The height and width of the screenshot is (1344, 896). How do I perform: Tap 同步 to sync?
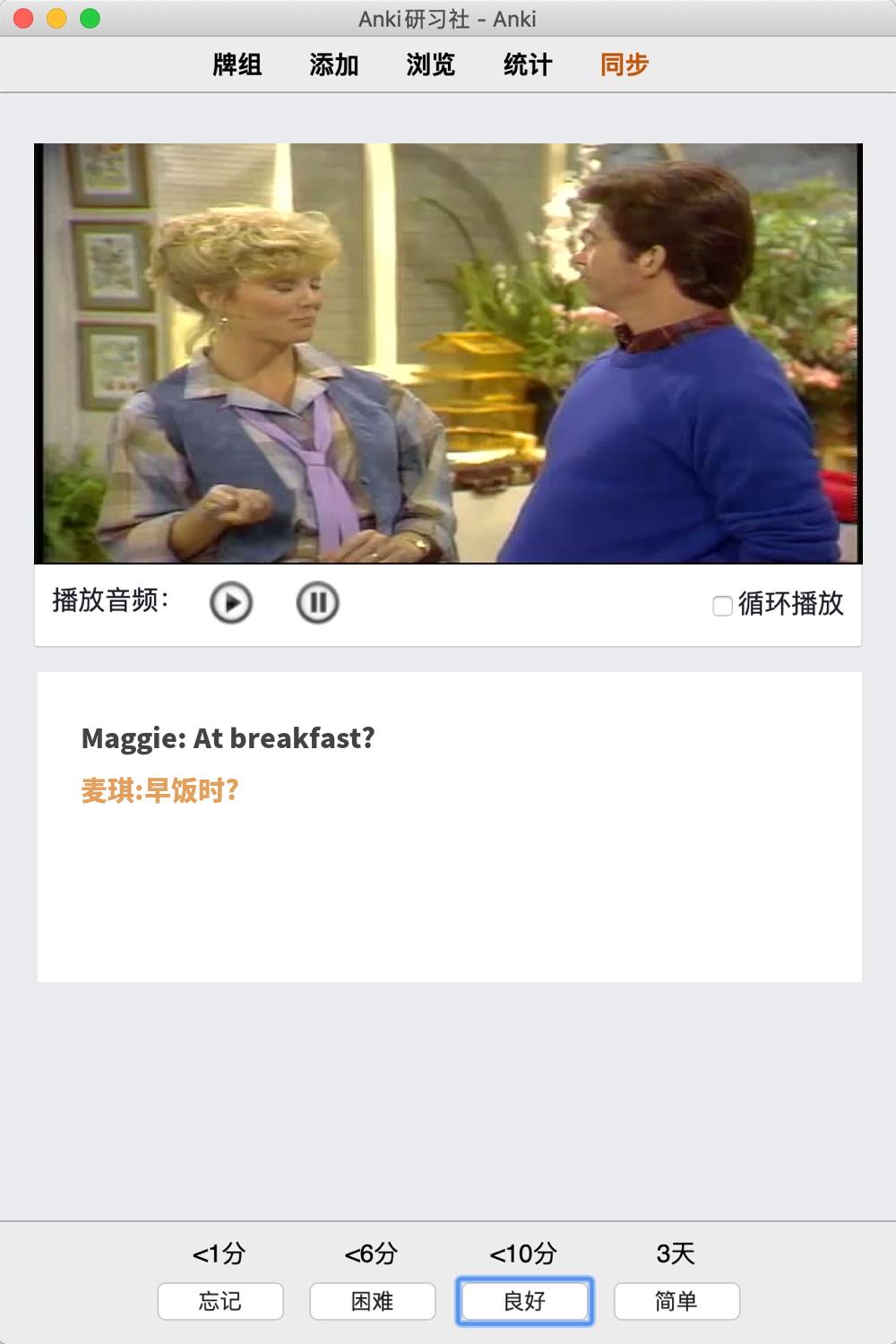[624, 65]
